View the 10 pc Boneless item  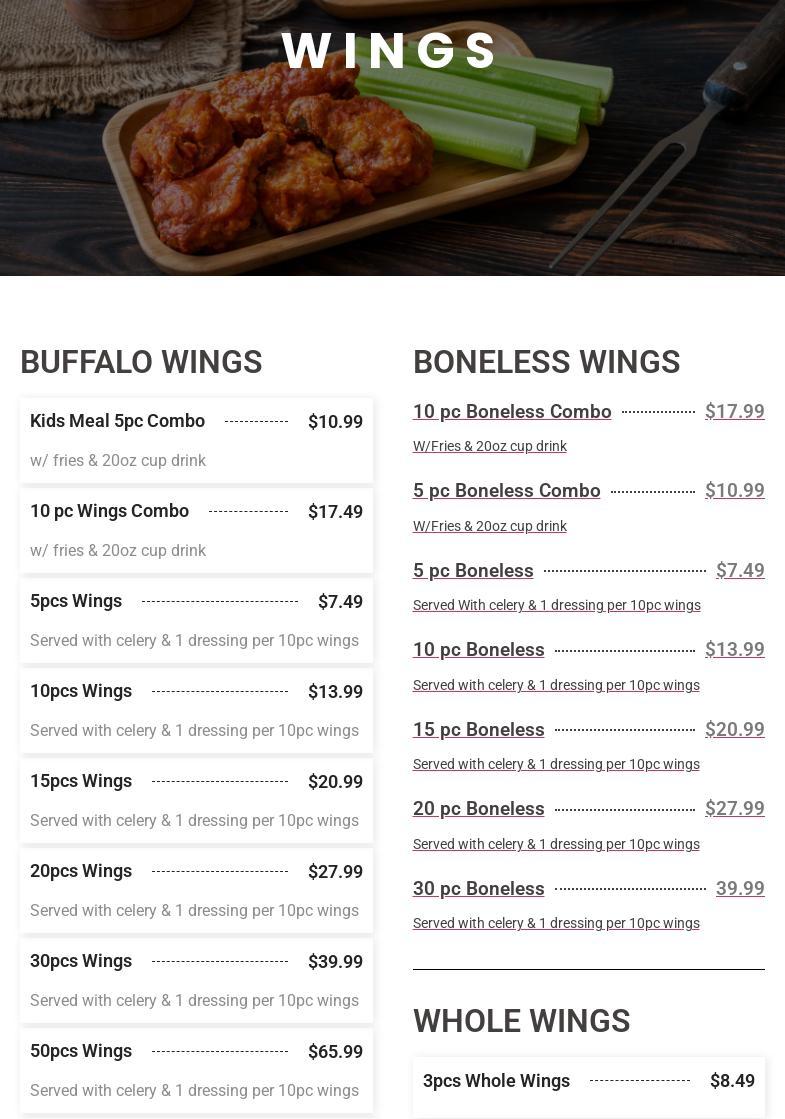[478, 650]
